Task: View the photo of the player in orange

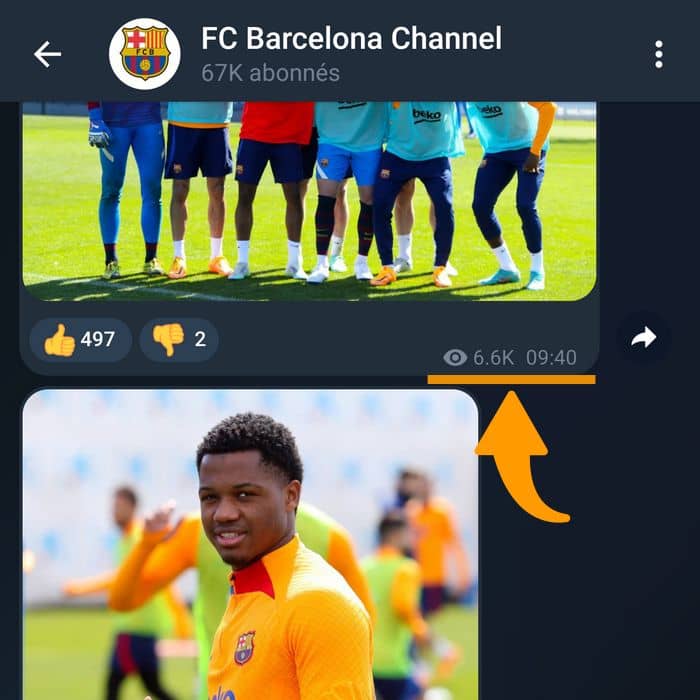Action: [x=250, y=545]
